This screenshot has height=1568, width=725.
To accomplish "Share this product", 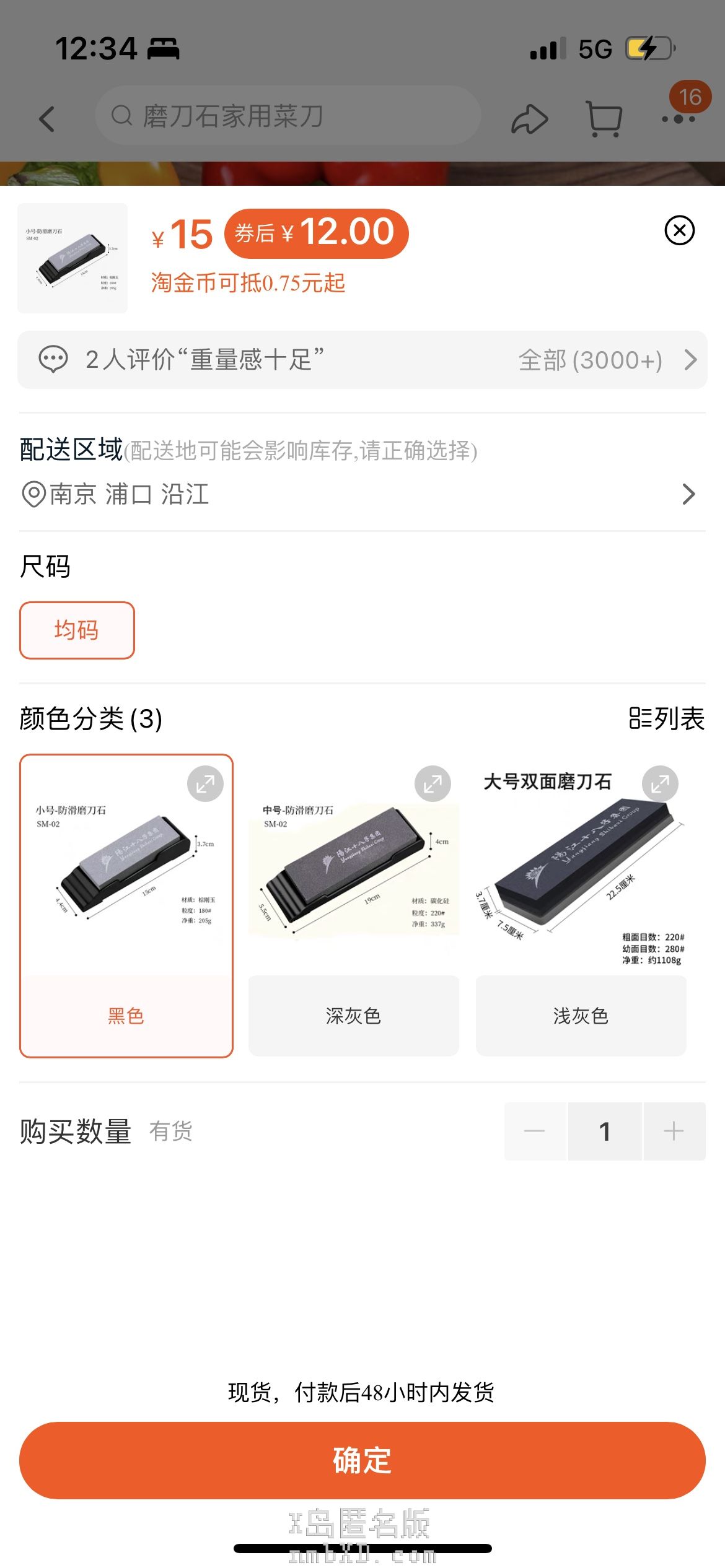I will click(x=529, y=118).
